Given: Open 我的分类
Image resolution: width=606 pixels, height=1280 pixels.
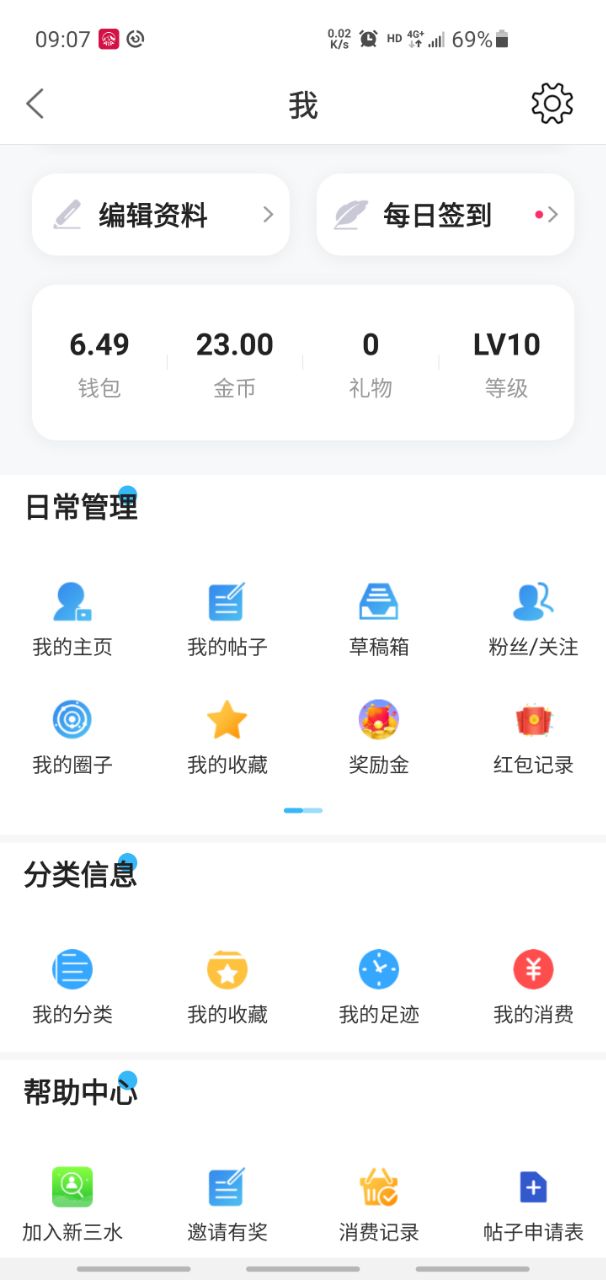Looking at the screenshot, I should 72,987.
